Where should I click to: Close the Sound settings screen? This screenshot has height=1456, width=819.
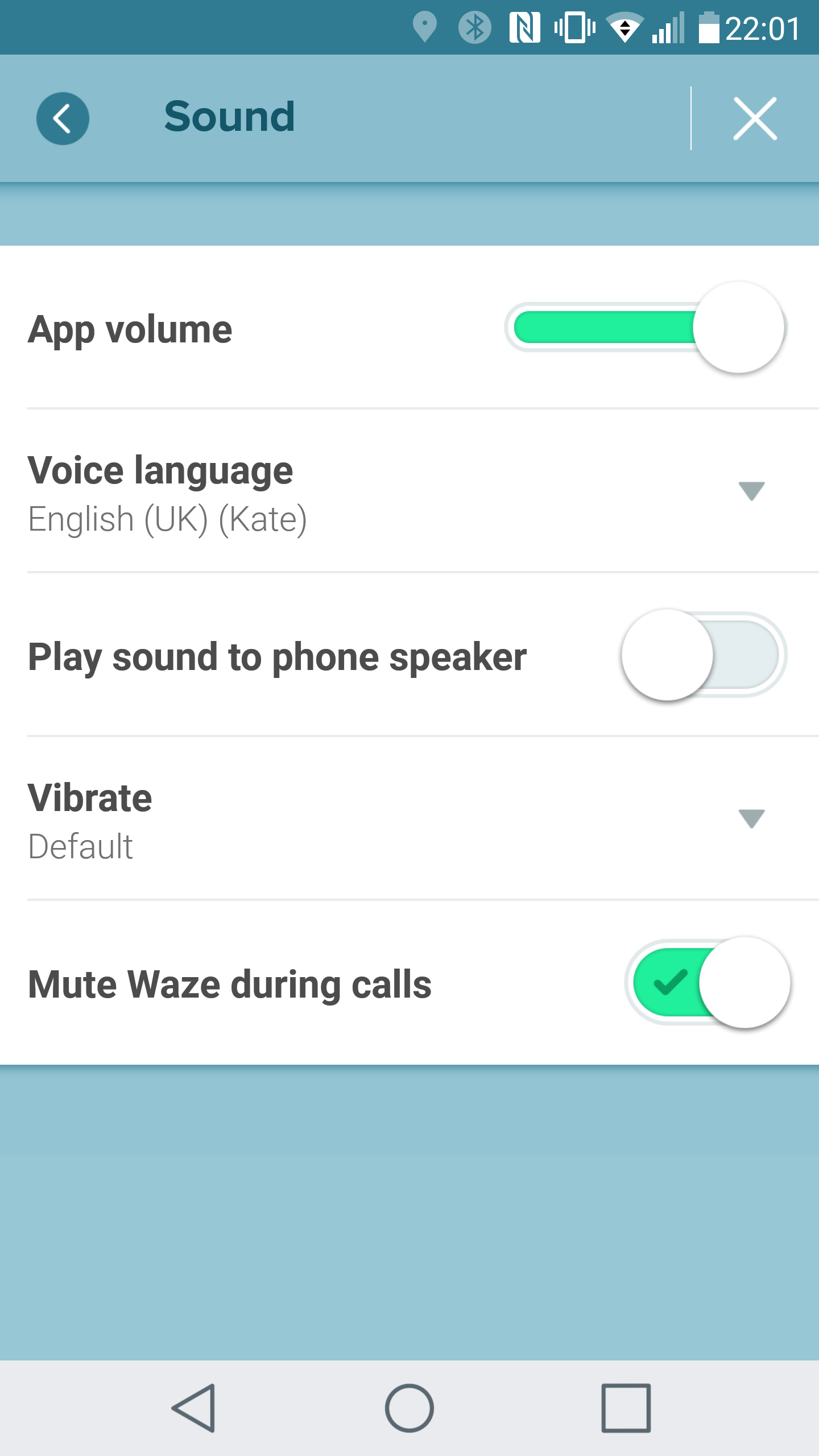tap(755, 118)
